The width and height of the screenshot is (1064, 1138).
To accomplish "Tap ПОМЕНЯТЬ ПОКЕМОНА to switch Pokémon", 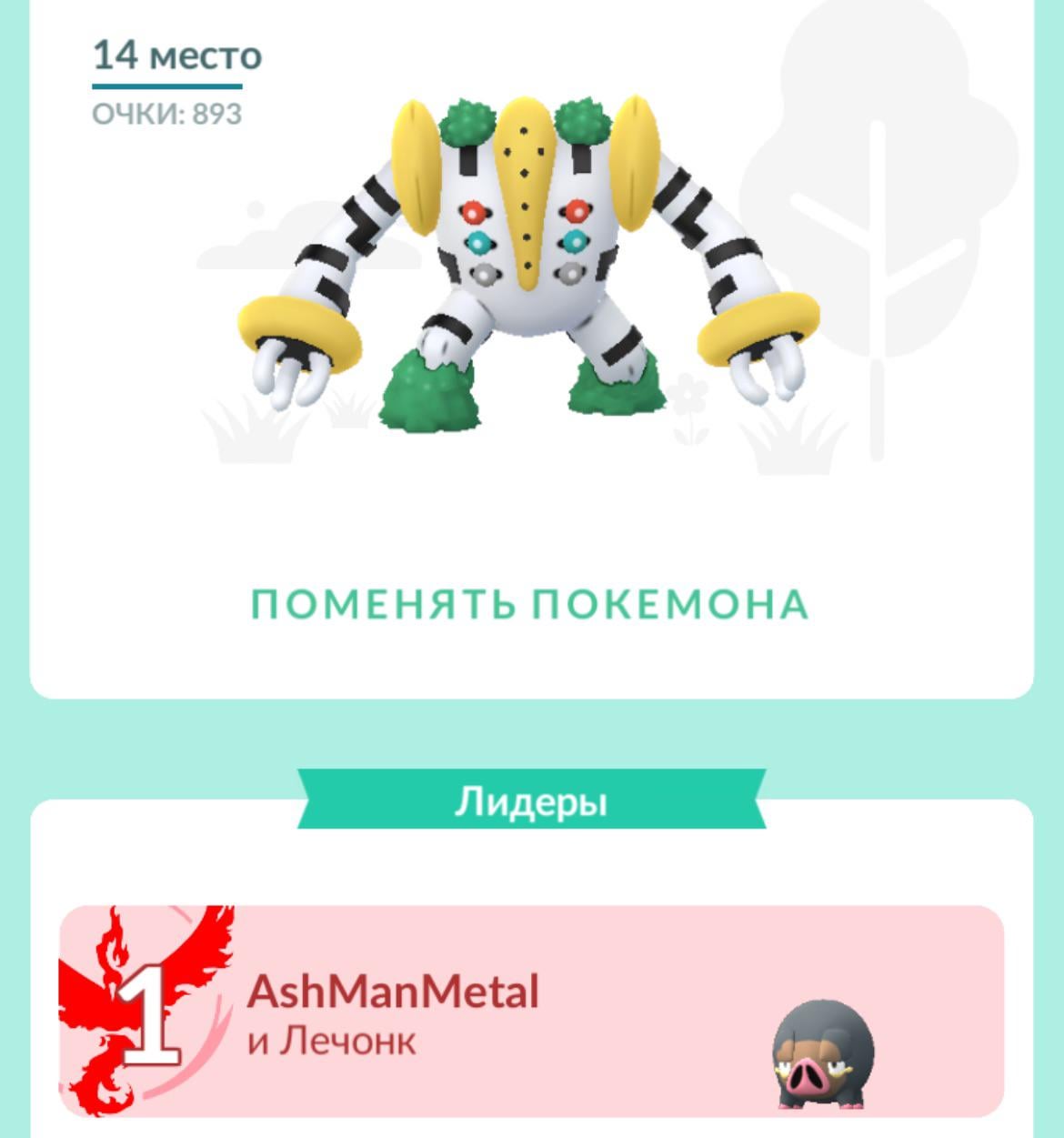I will (530, 605).
